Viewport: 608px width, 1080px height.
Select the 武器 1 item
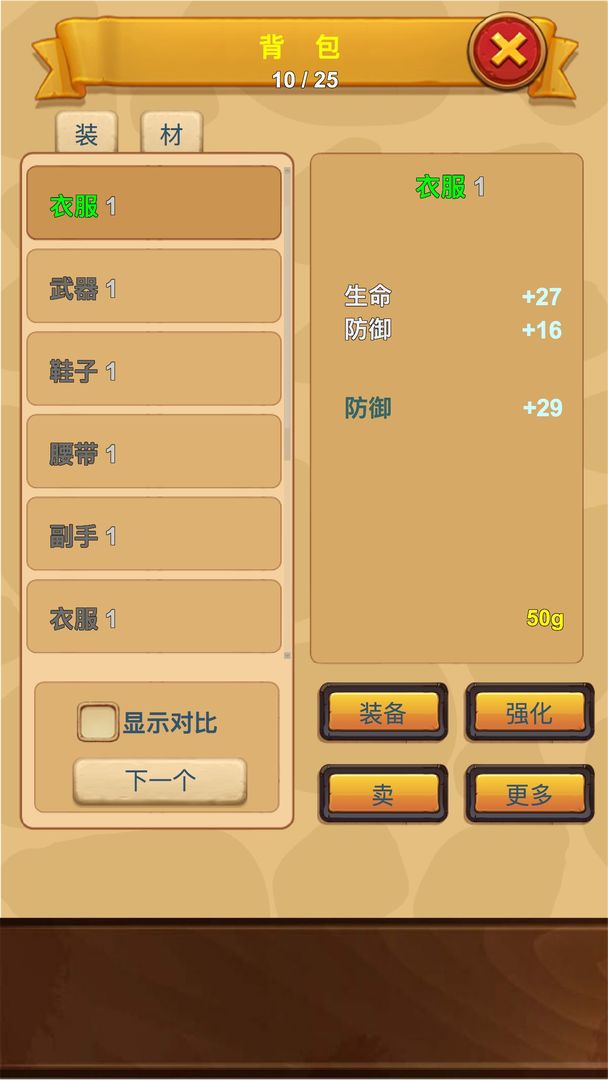coord(153,287)
